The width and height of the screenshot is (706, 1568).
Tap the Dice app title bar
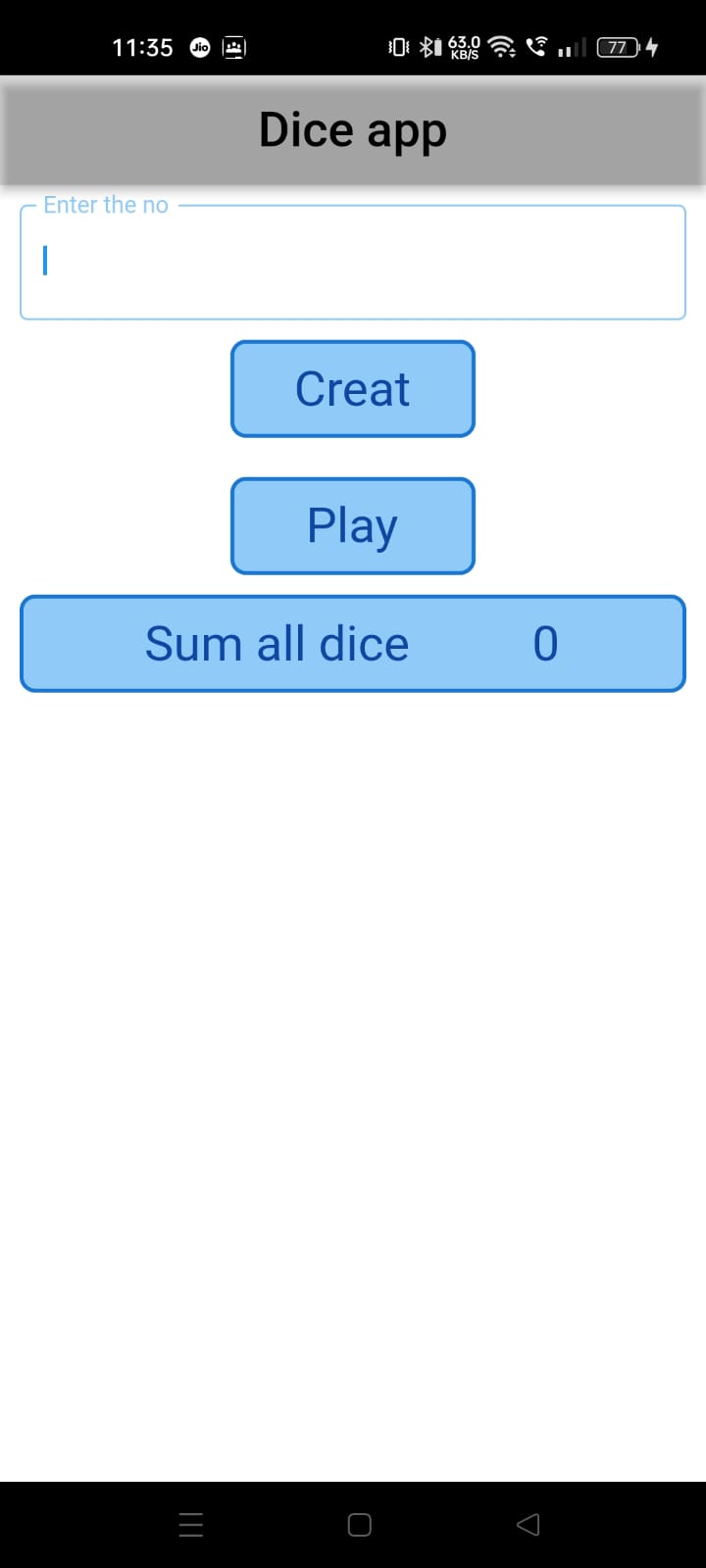(353, 128)
